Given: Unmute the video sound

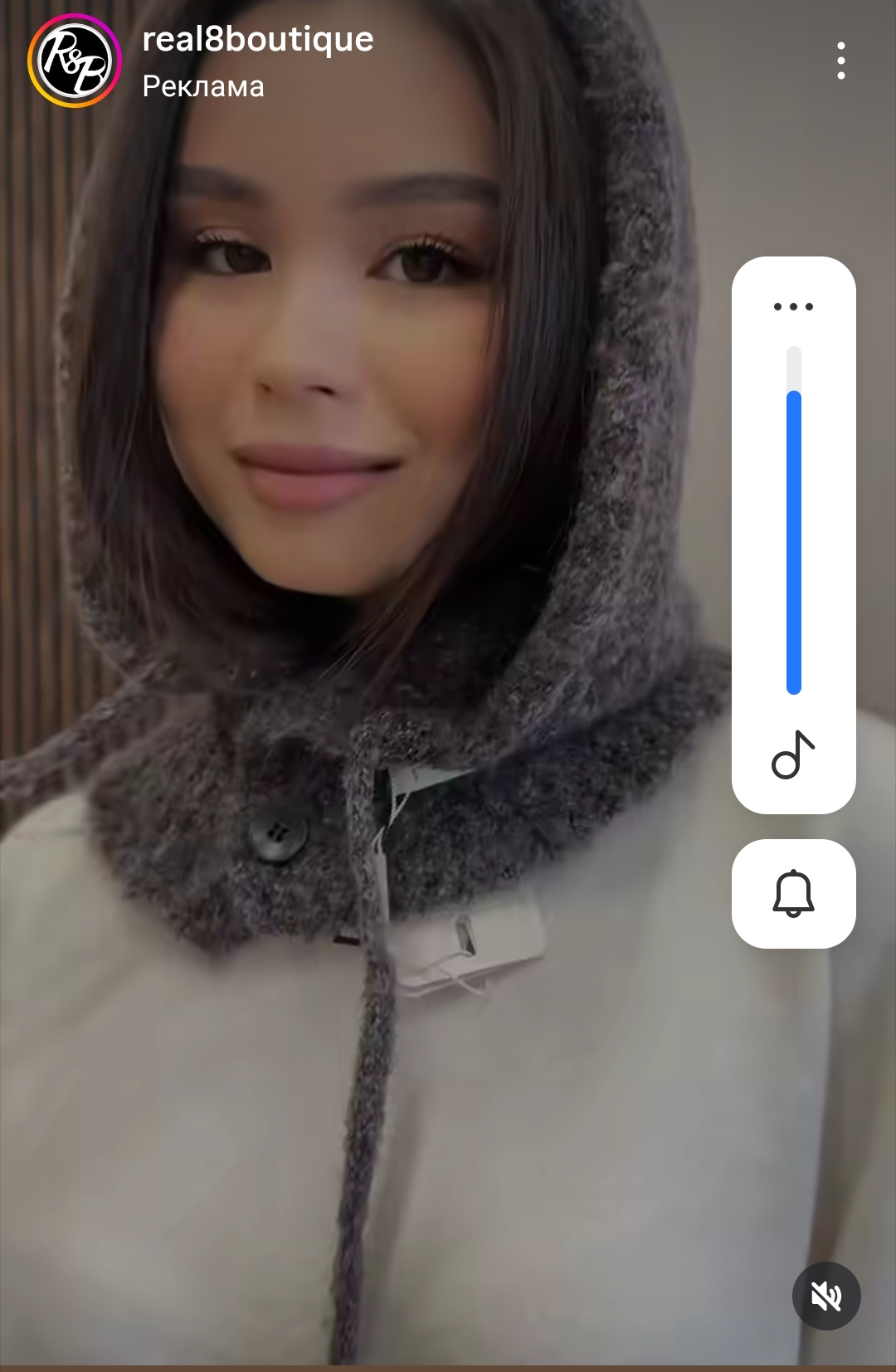Looking at the screenshot, I should point(826,1296).
